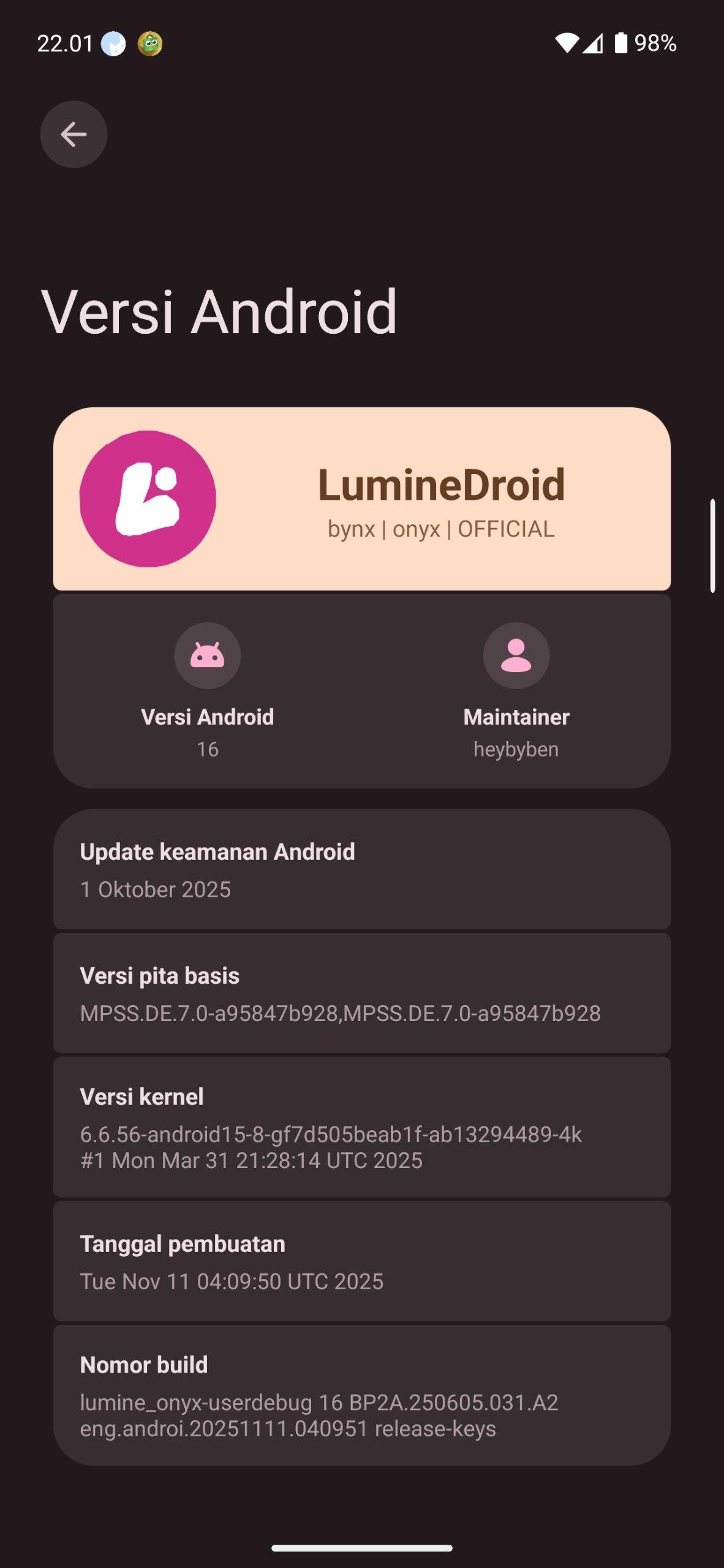Select the Versi pita basis row

click(361, 993)
